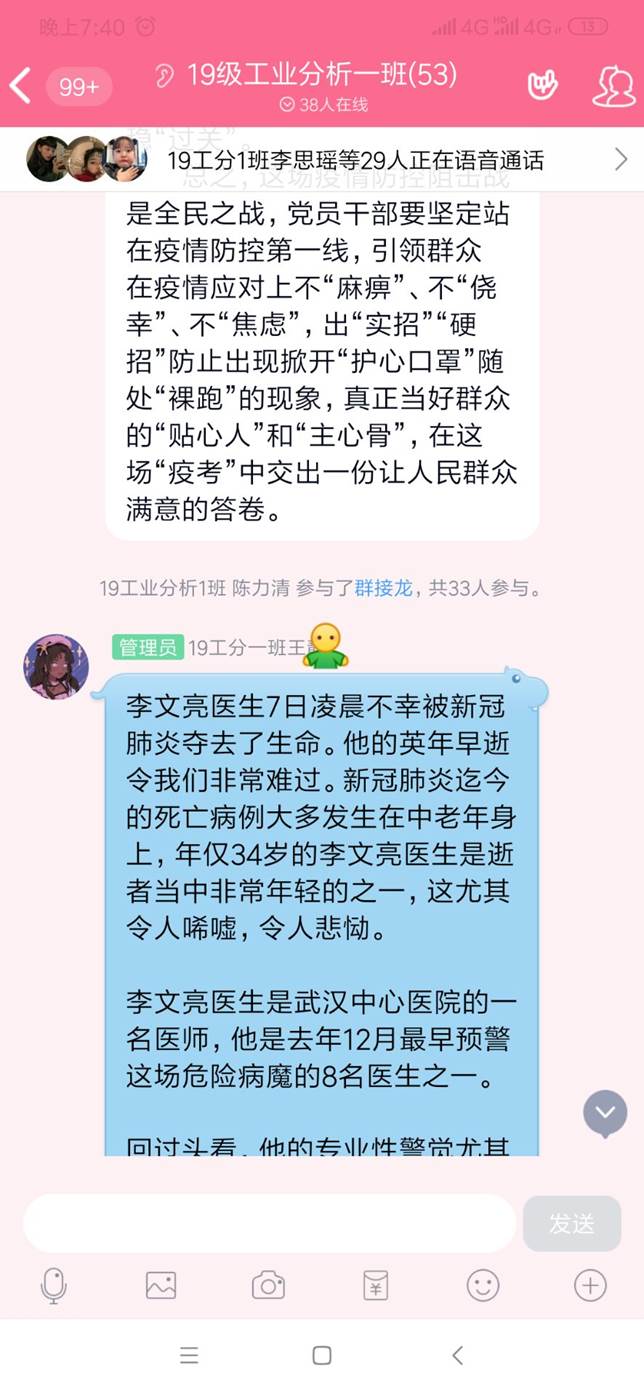Screen dimensions: 644x1396
Task: Focus the message text field
Action: pyautogui.click(x=268, y=1222)
